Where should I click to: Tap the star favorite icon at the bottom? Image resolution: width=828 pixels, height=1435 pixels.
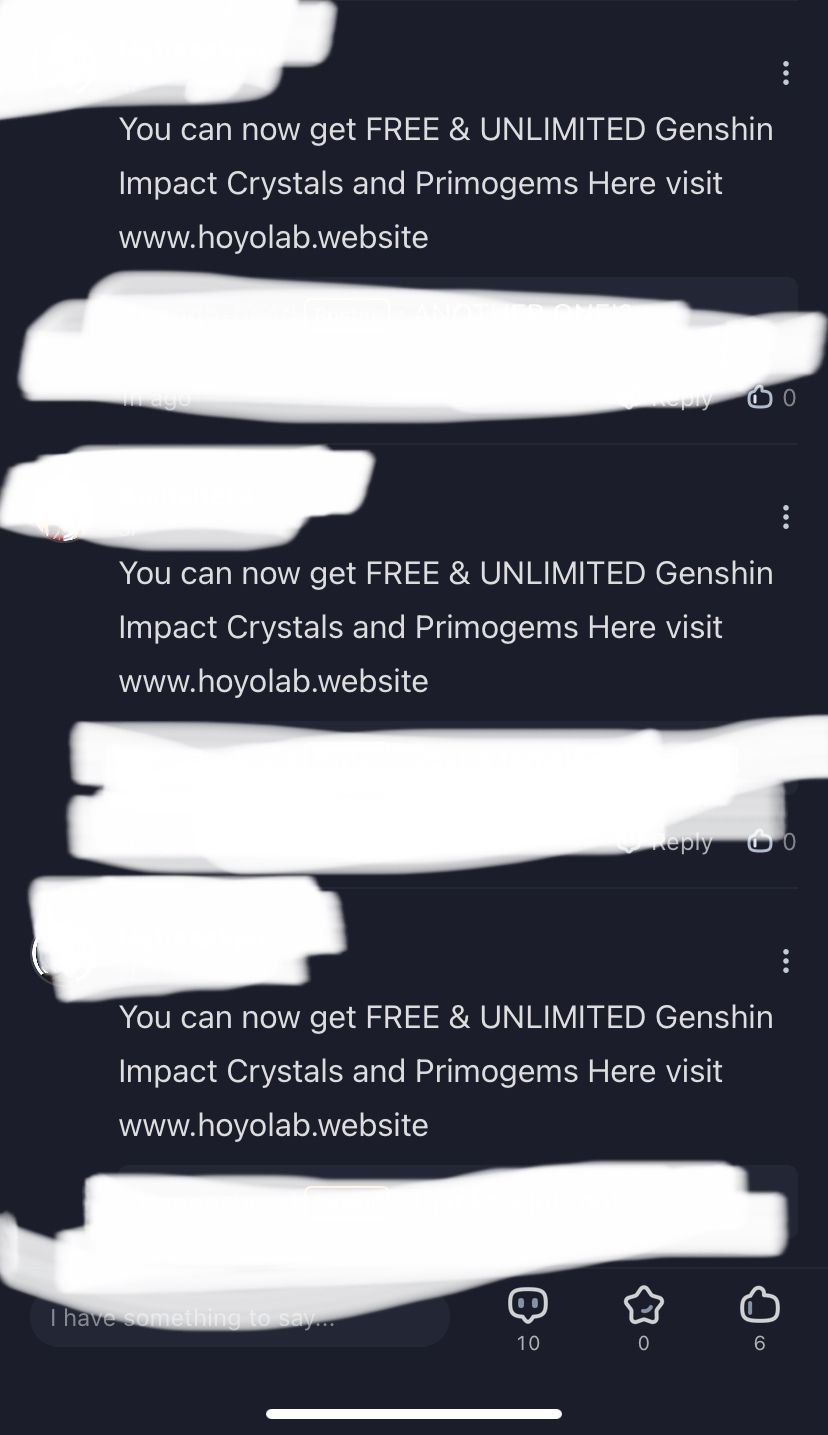643,1306
